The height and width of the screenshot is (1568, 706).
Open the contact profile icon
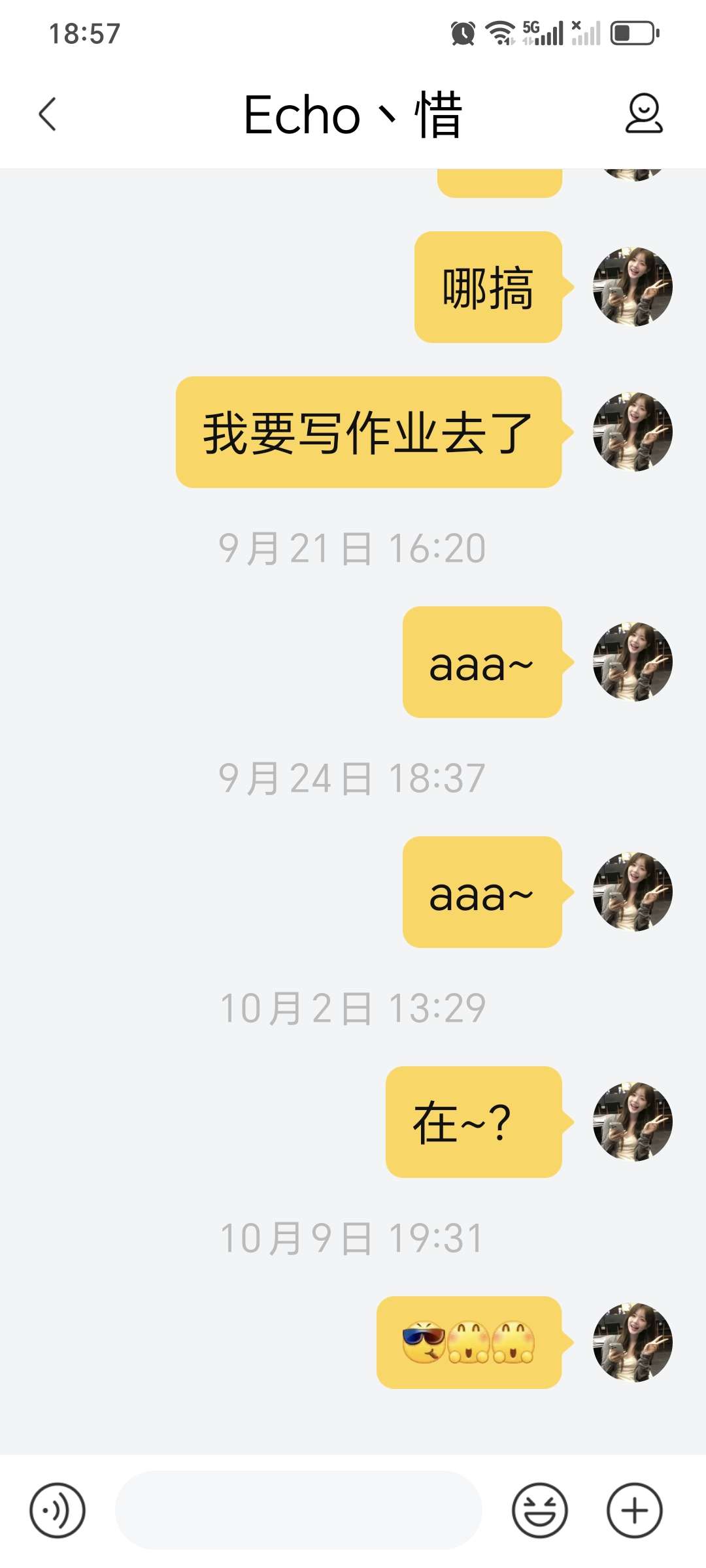tap(644, 114)
